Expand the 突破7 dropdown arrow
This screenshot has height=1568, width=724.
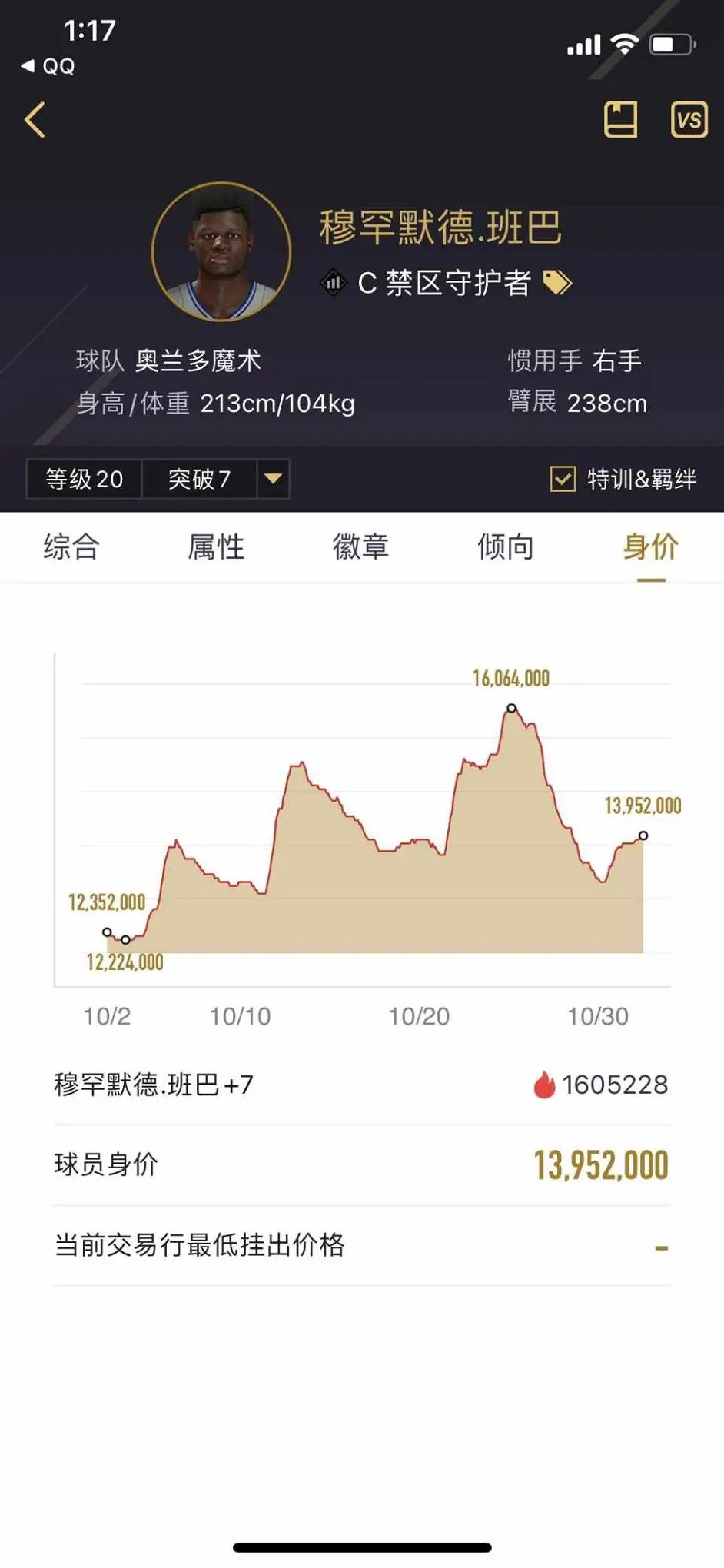273,479
